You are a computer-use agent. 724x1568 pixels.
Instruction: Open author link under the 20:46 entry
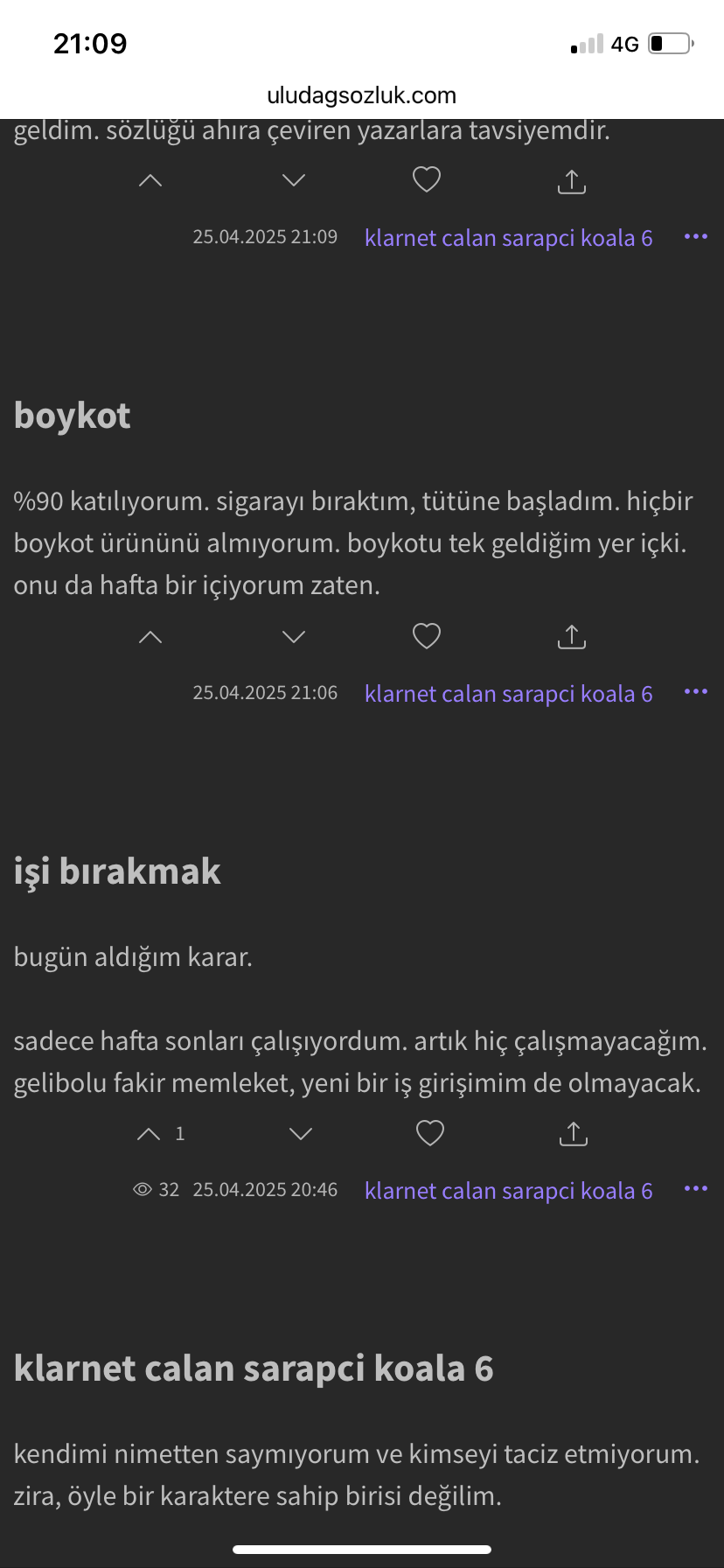click(x=508, y=1191)
